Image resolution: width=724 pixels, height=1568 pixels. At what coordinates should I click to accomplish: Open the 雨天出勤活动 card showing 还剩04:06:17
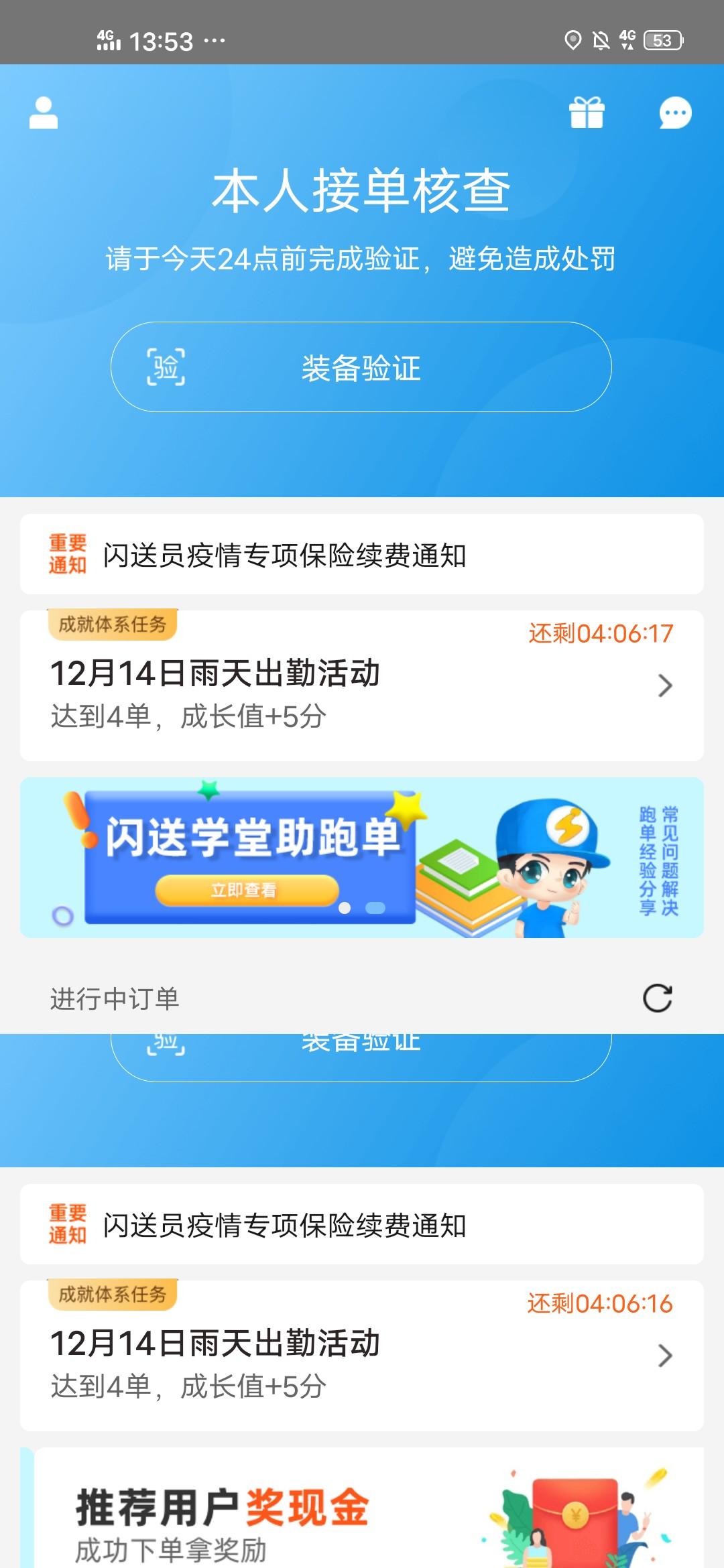tap(362, 686)
